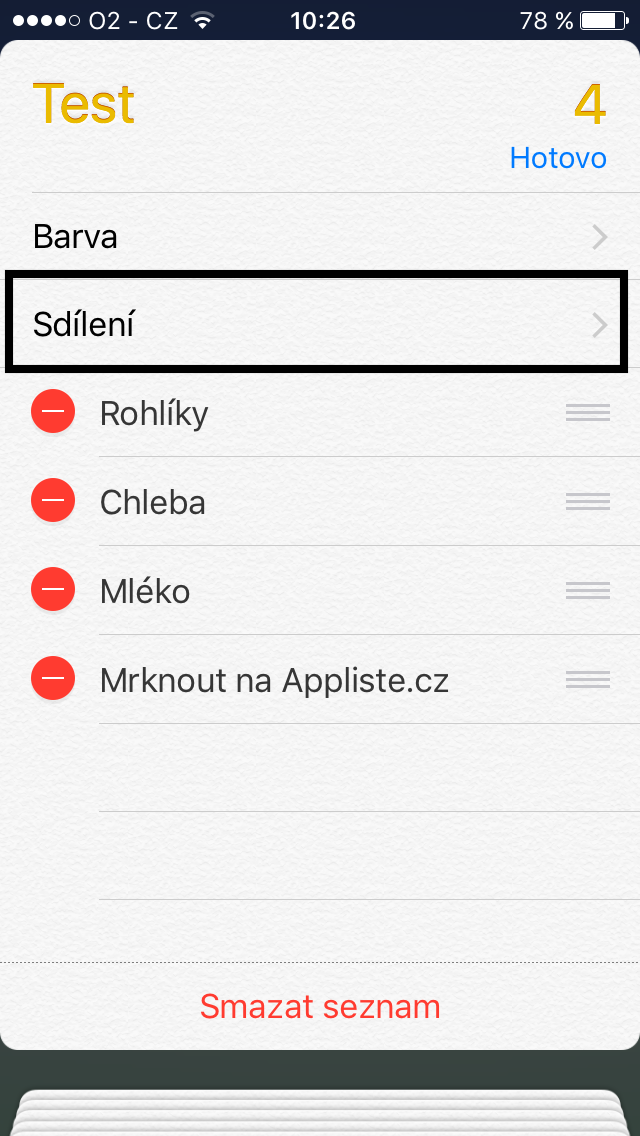Viewport: 640px width, 1136px height.
Task: Tap Hotovo to finish editing
Action: [x=558, y=158]
